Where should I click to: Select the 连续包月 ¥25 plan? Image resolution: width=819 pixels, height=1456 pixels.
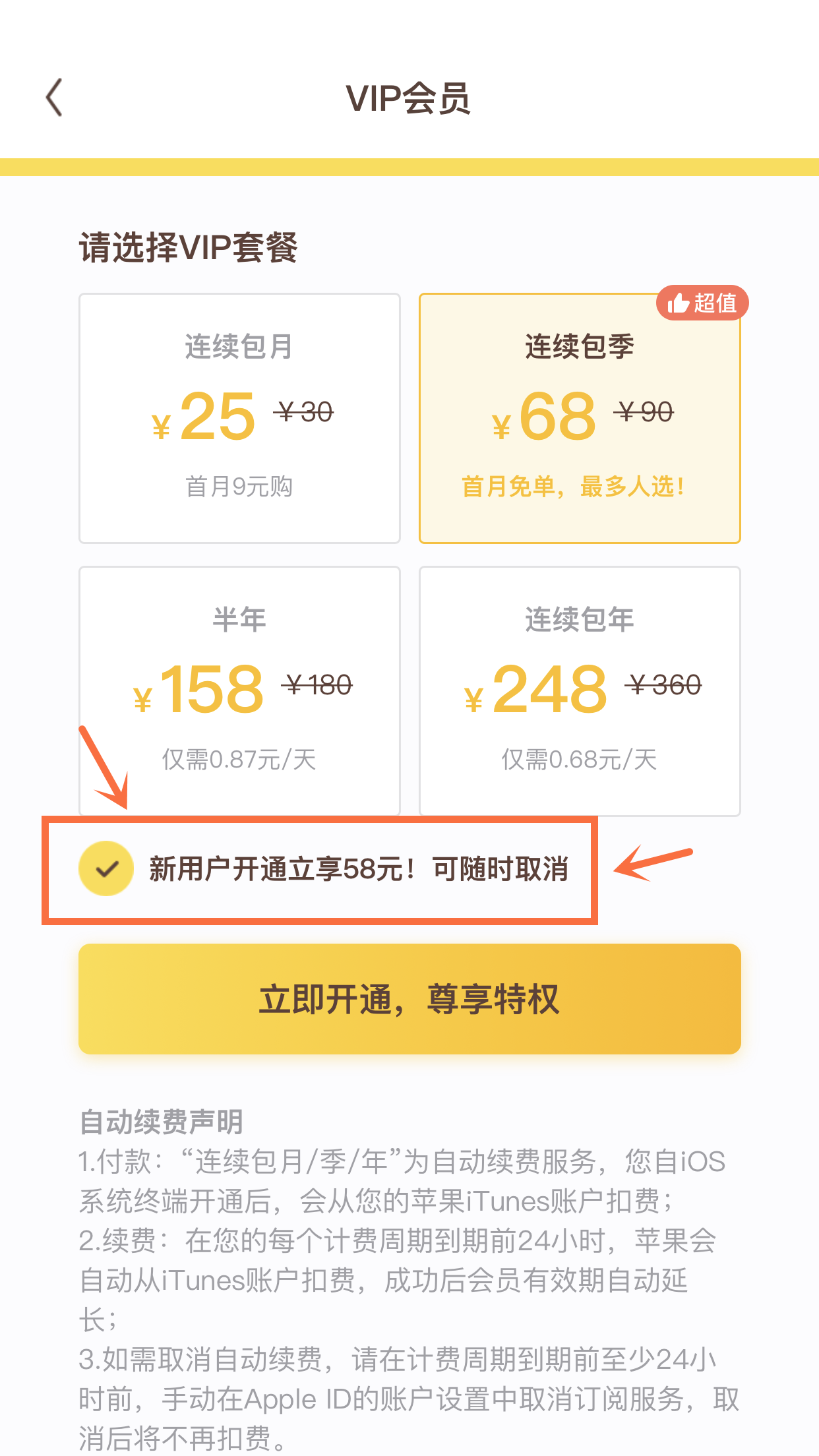pos(239,418)
